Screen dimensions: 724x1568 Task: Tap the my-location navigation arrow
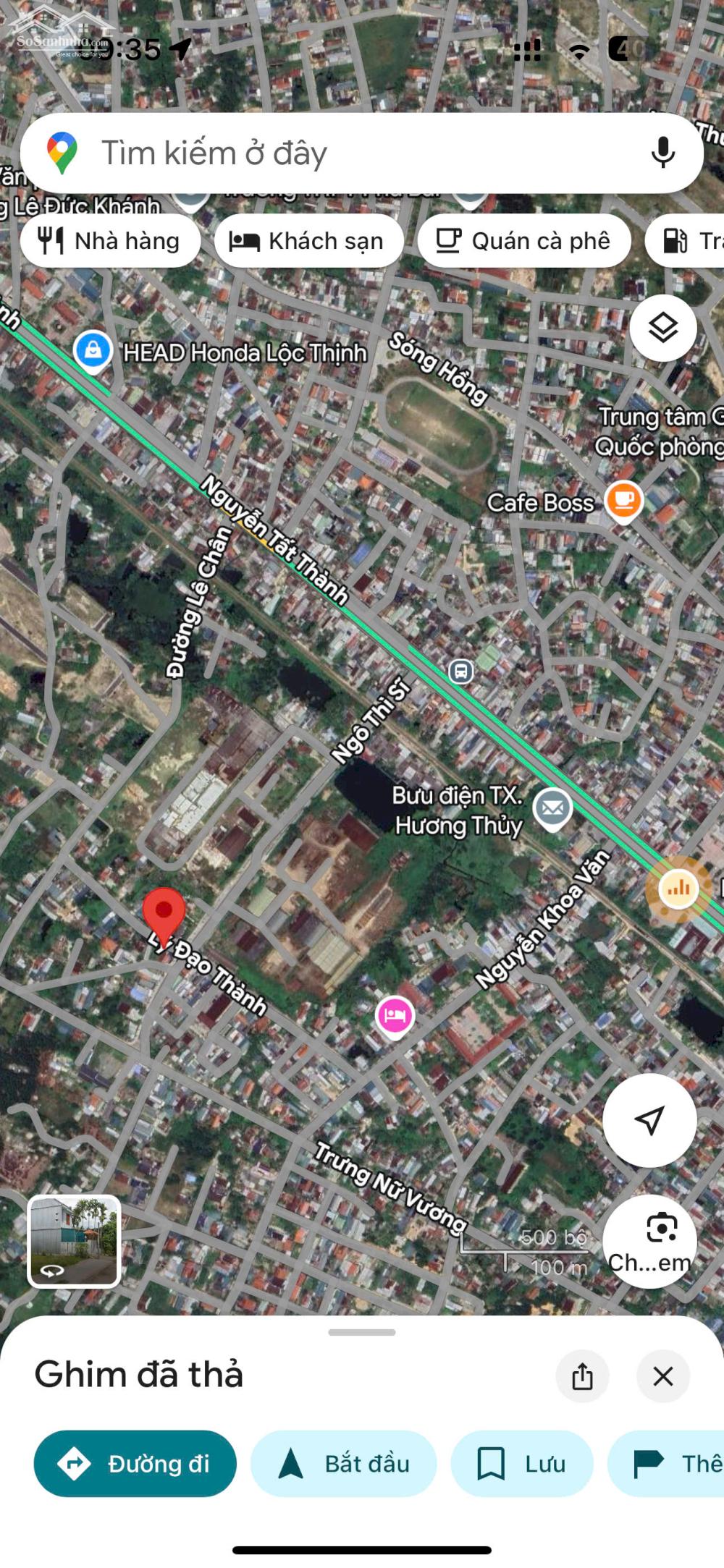650,1119
